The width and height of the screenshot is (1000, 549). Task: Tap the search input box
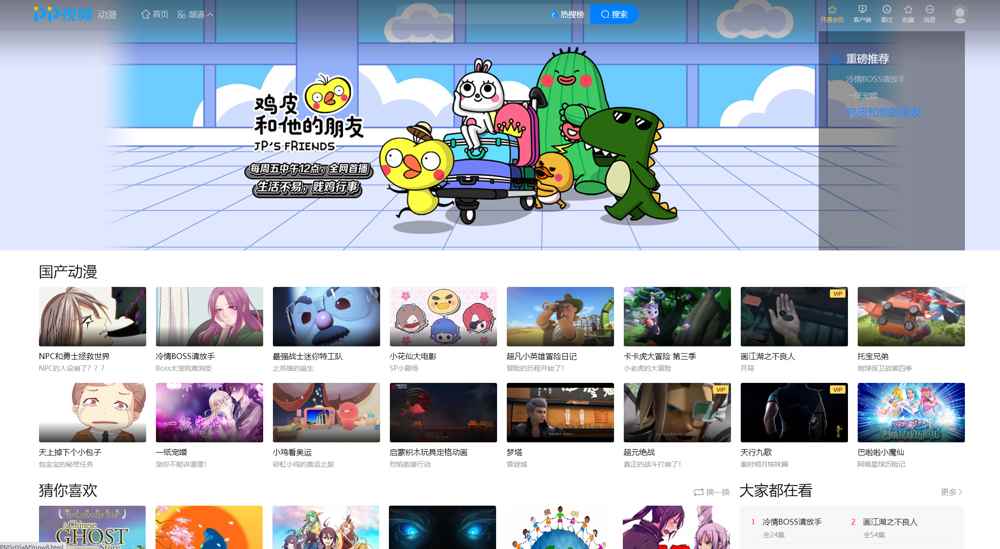click(x=470, y=15)
